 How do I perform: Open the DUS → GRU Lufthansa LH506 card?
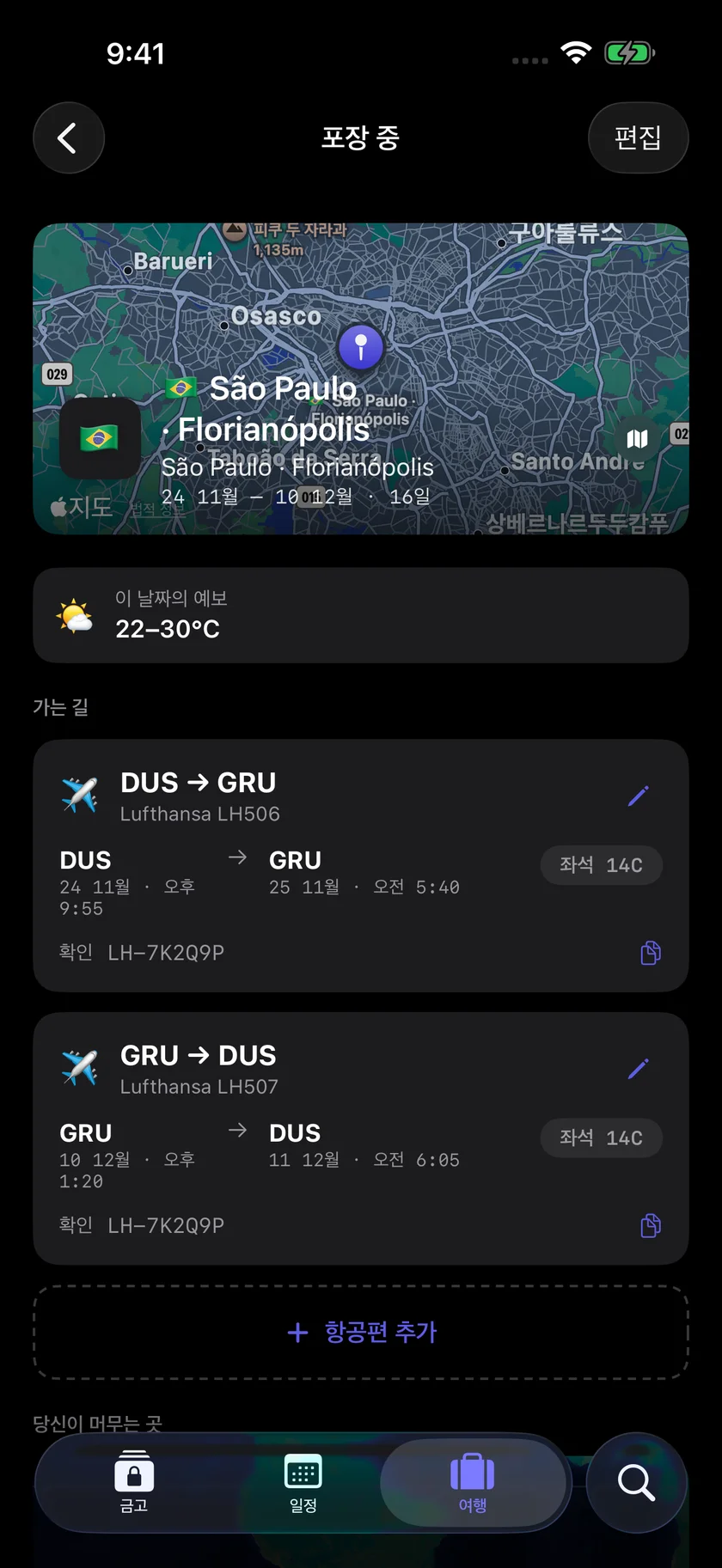(x=361, y=866)
